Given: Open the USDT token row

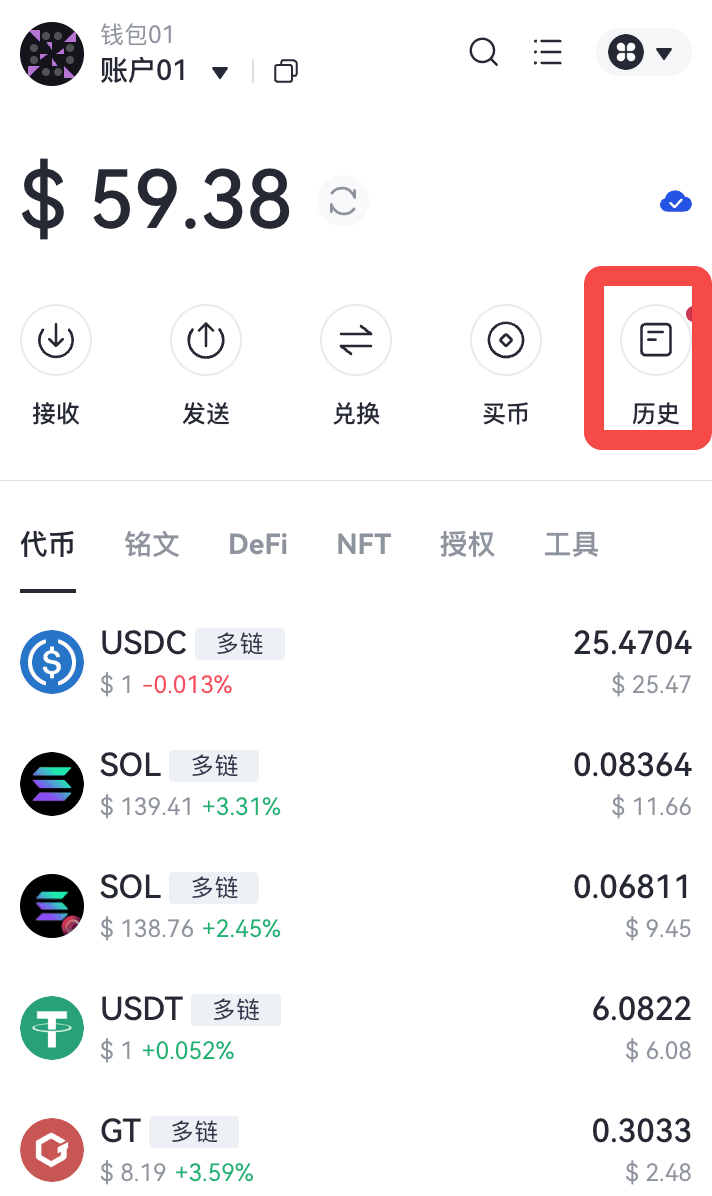Looking at the screenshot, I should coord(356,1028).
